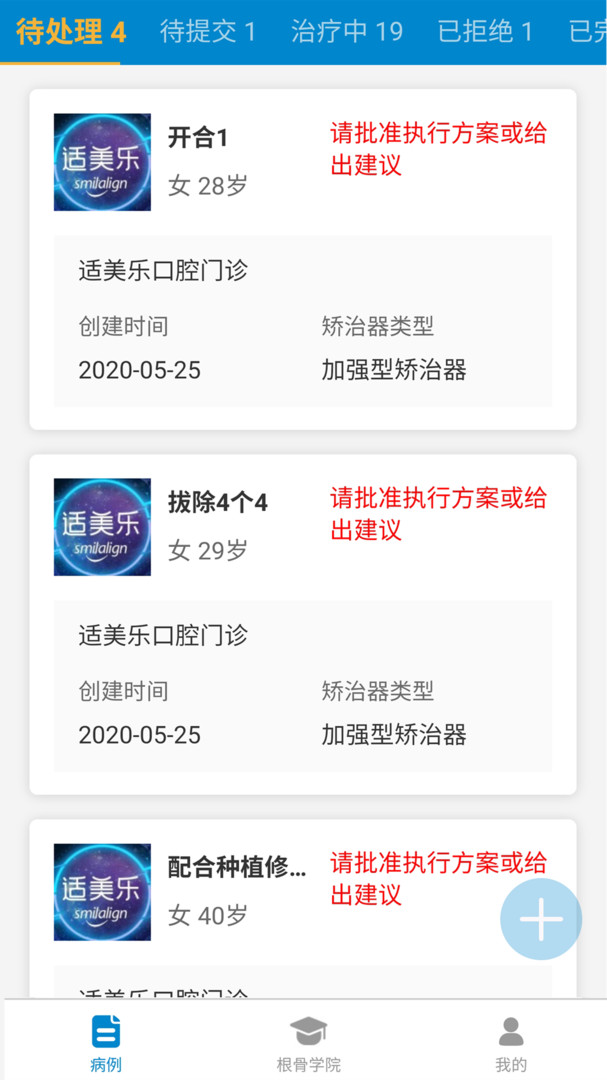Screen dimensions: 607x1080
Task: Open the 拔除4个4 patient case card
Action: (302, 625)
